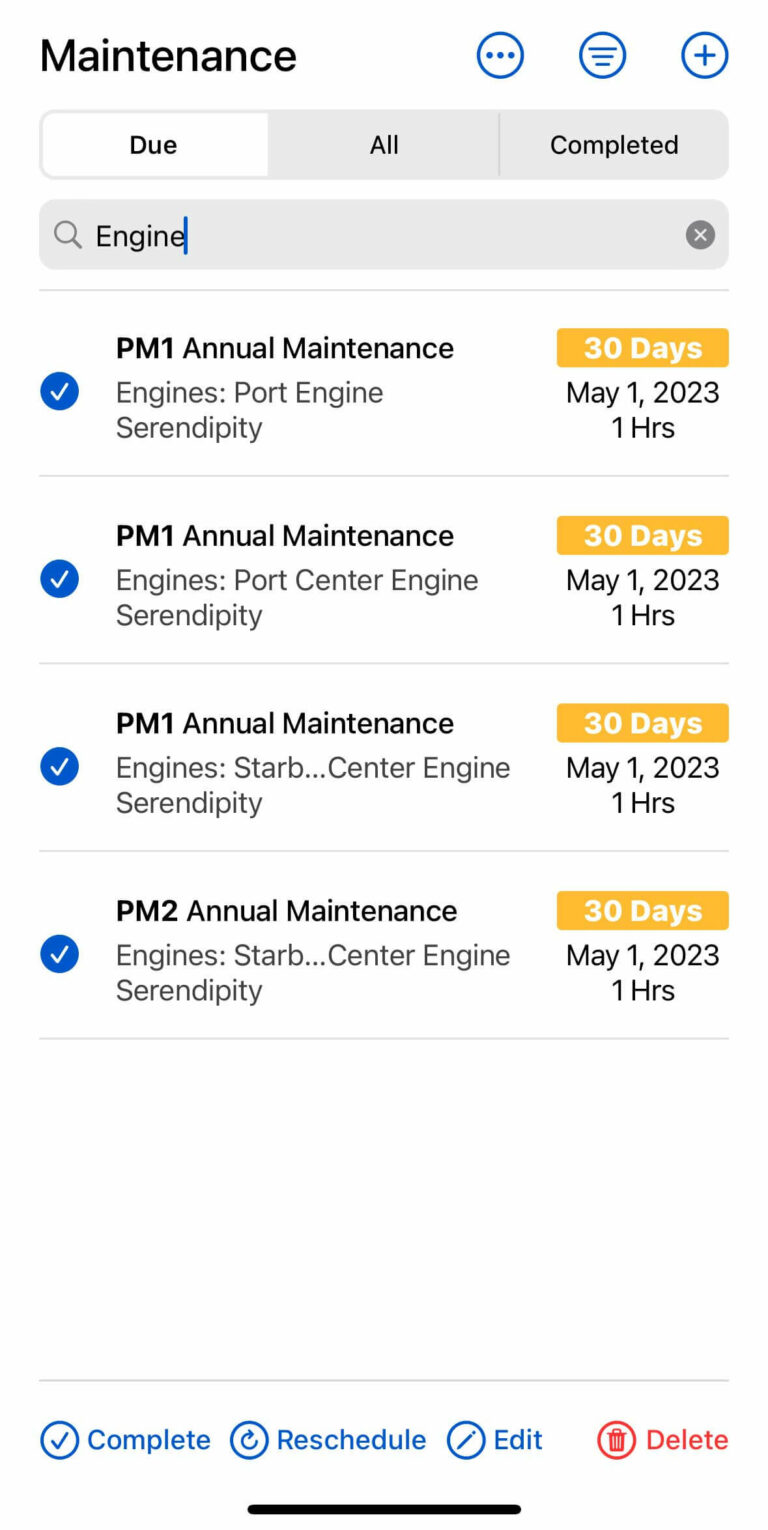Click the Complete checkmark icon at the bottom

point(59,1440)
